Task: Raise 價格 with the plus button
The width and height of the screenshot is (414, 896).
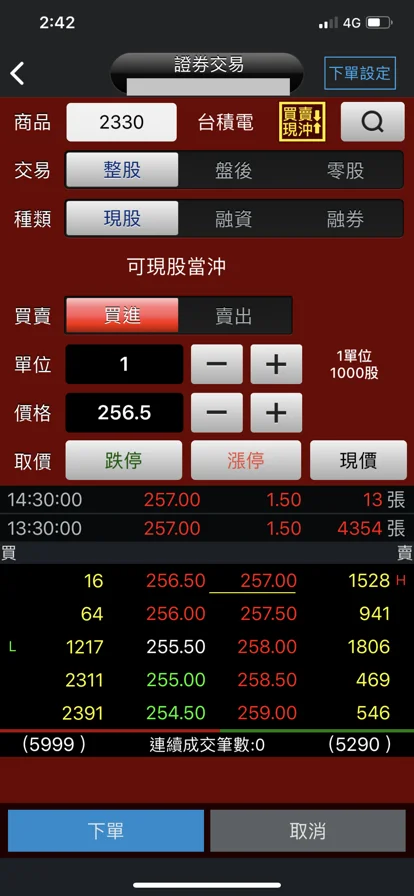Action: click(276, 413)
